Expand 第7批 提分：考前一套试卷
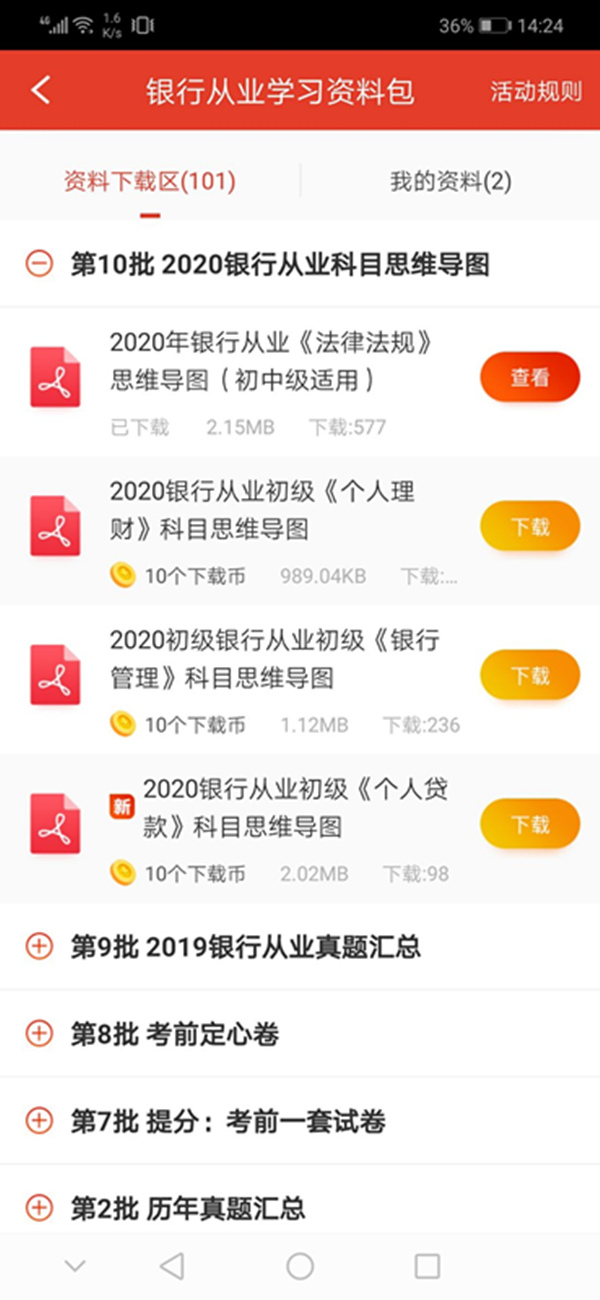The image size is (600, 1300). [300, 1121]
